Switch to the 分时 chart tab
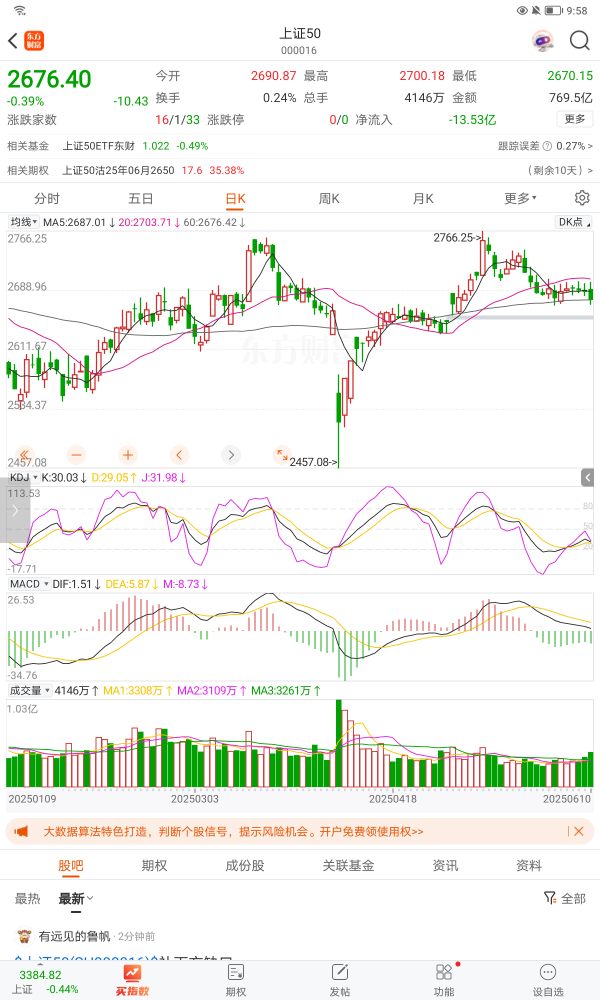The width and height of the screenshot is (600, 1000). click(47, 199)
